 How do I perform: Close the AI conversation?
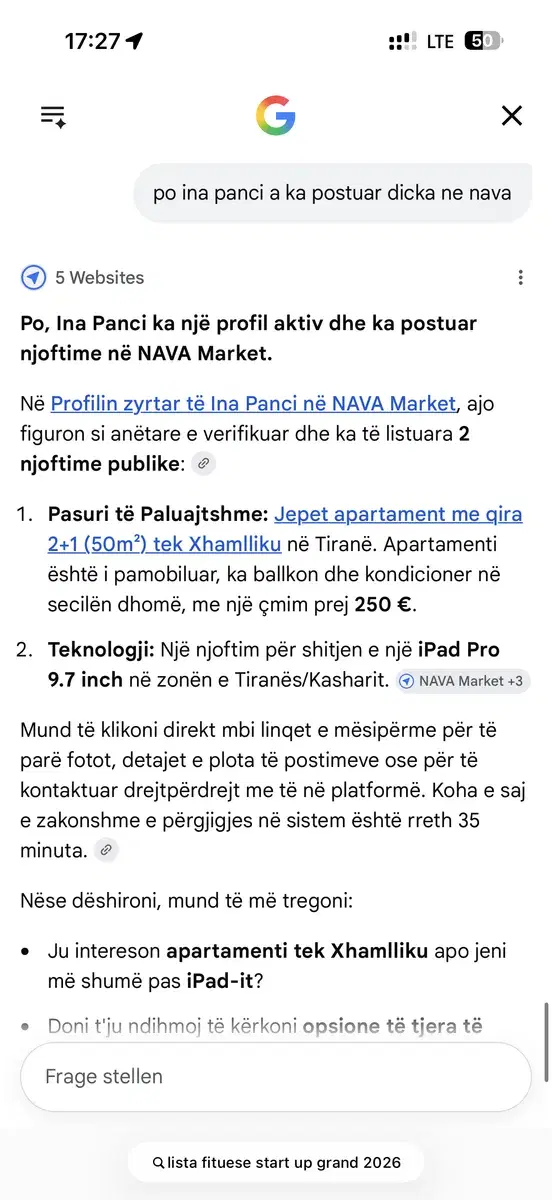[x=511, y=116]
